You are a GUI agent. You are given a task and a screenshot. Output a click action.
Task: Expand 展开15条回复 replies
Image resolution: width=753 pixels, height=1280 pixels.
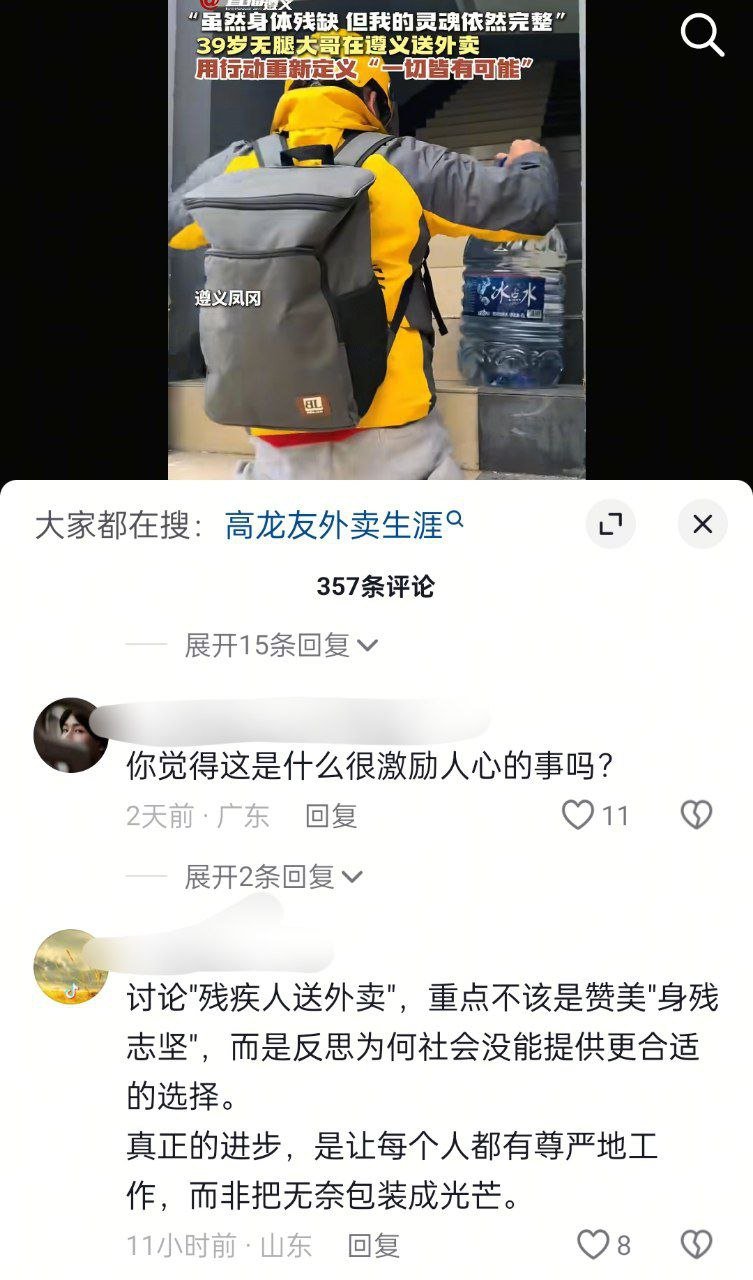(280, 646)
